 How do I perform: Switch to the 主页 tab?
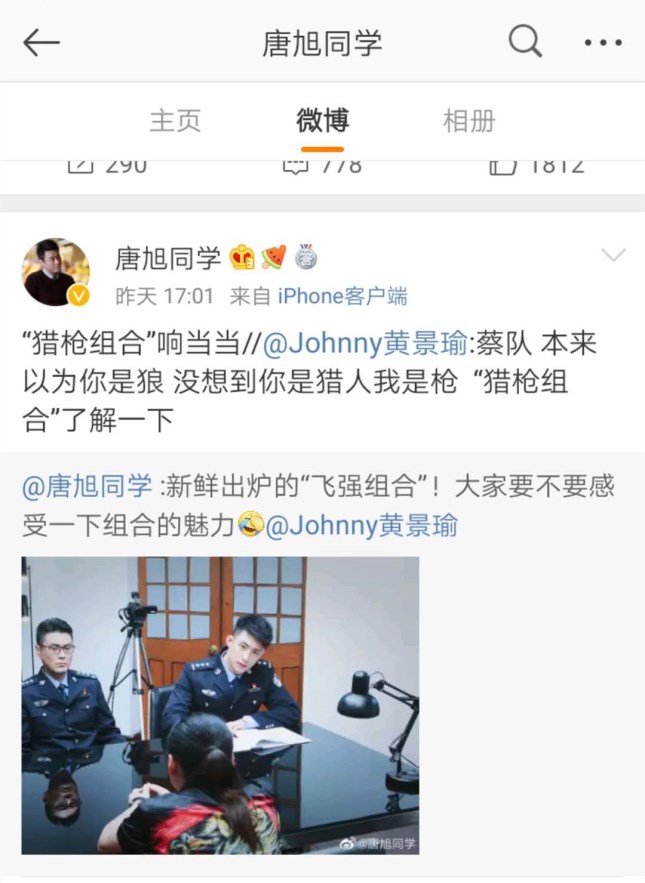(x=175, y=121)
